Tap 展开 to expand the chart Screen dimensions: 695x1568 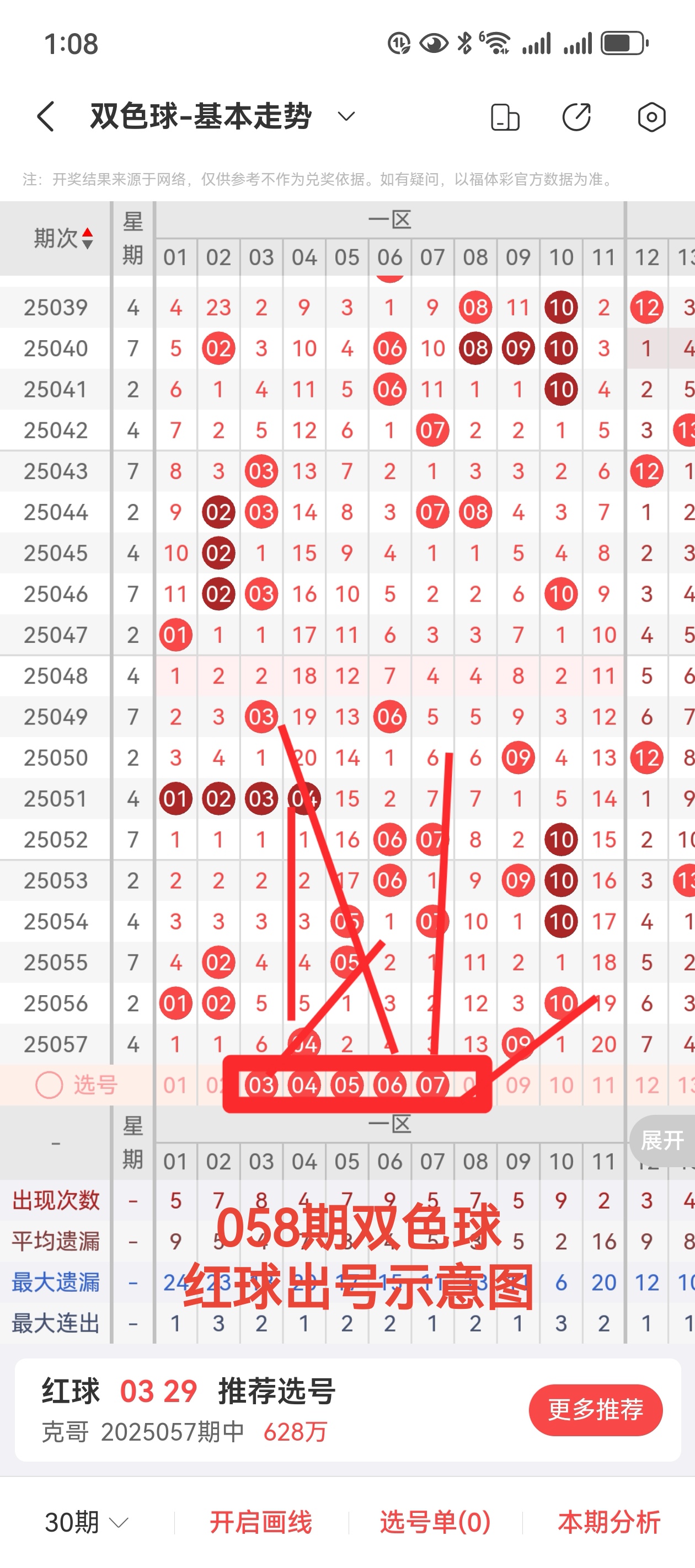pyautogui.click(x=662, y=1141)
